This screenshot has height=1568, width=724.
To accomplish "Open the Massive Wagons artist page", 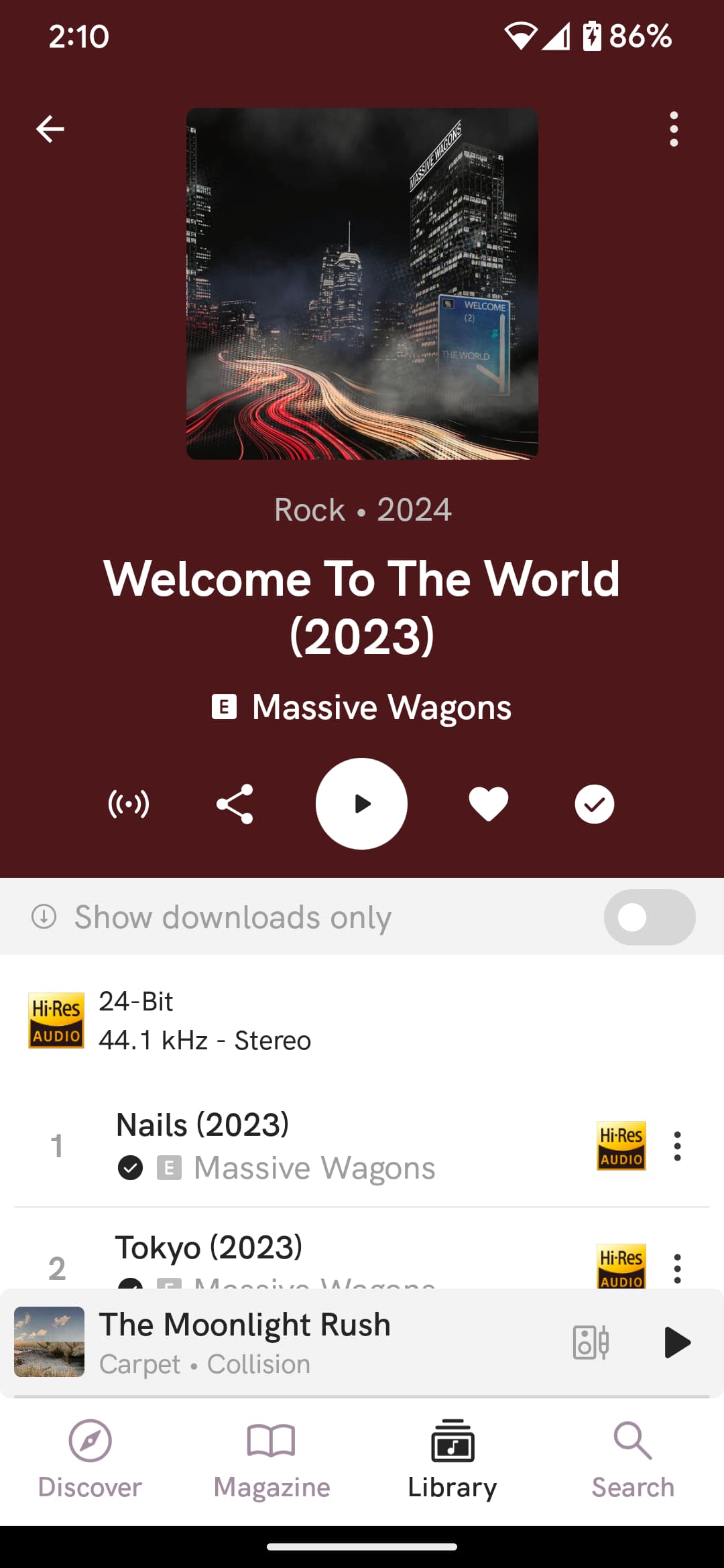I will pyautogui.click(x=381, y=708).
